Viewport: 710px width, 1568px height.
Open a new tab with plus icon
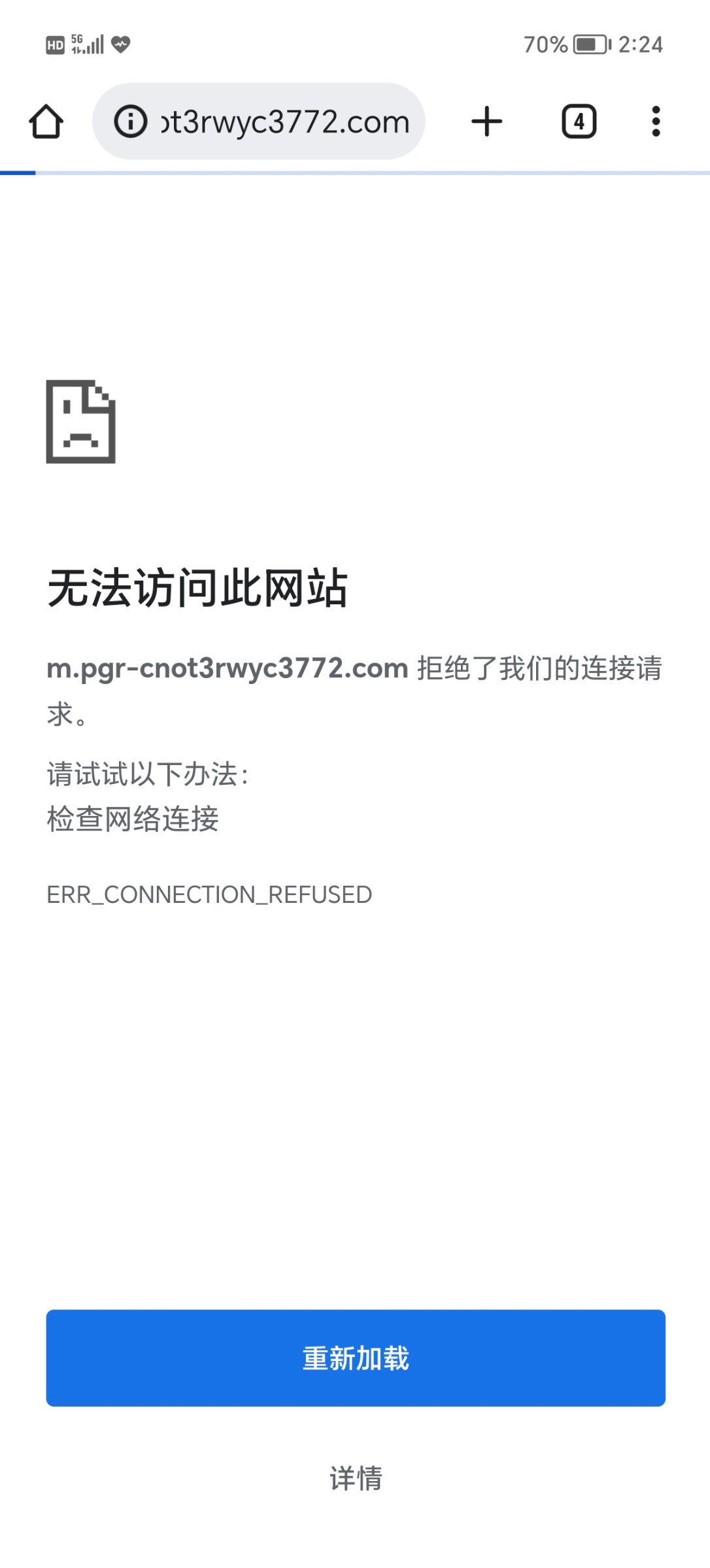coord(486,122)
